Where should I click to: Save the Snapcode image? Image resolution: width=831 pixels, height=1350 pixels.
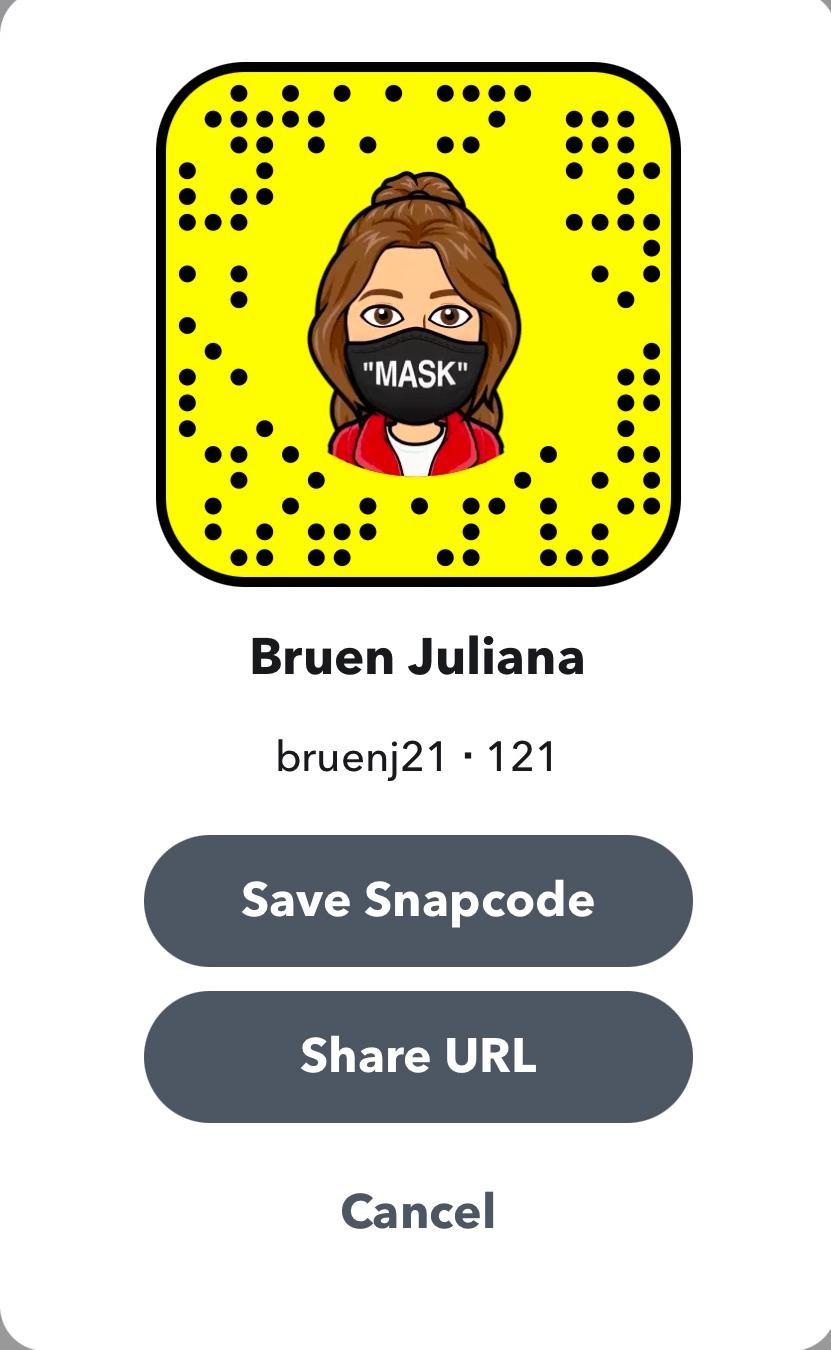418,900
